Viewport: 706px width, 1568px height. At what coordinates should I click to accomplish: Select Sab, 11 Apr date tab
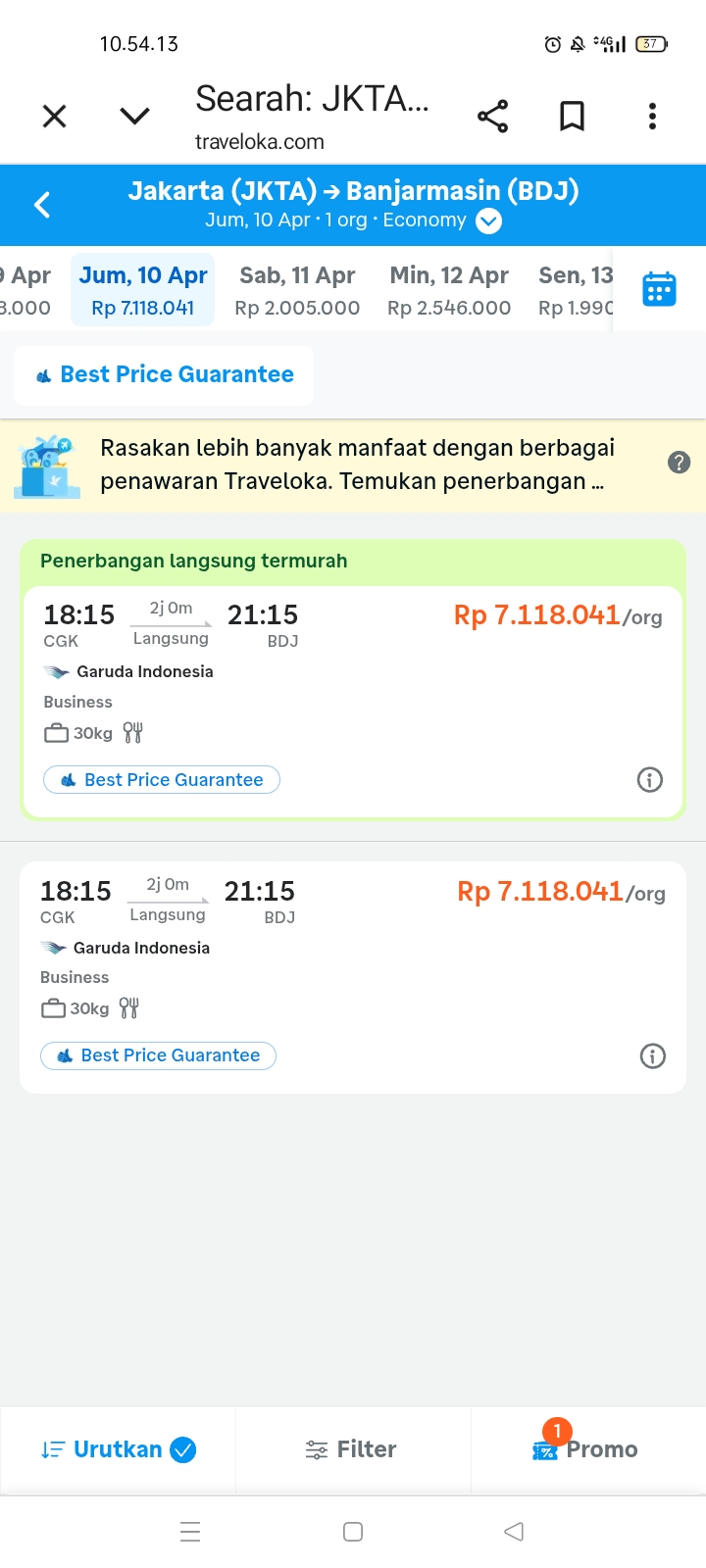pos(297,290)
